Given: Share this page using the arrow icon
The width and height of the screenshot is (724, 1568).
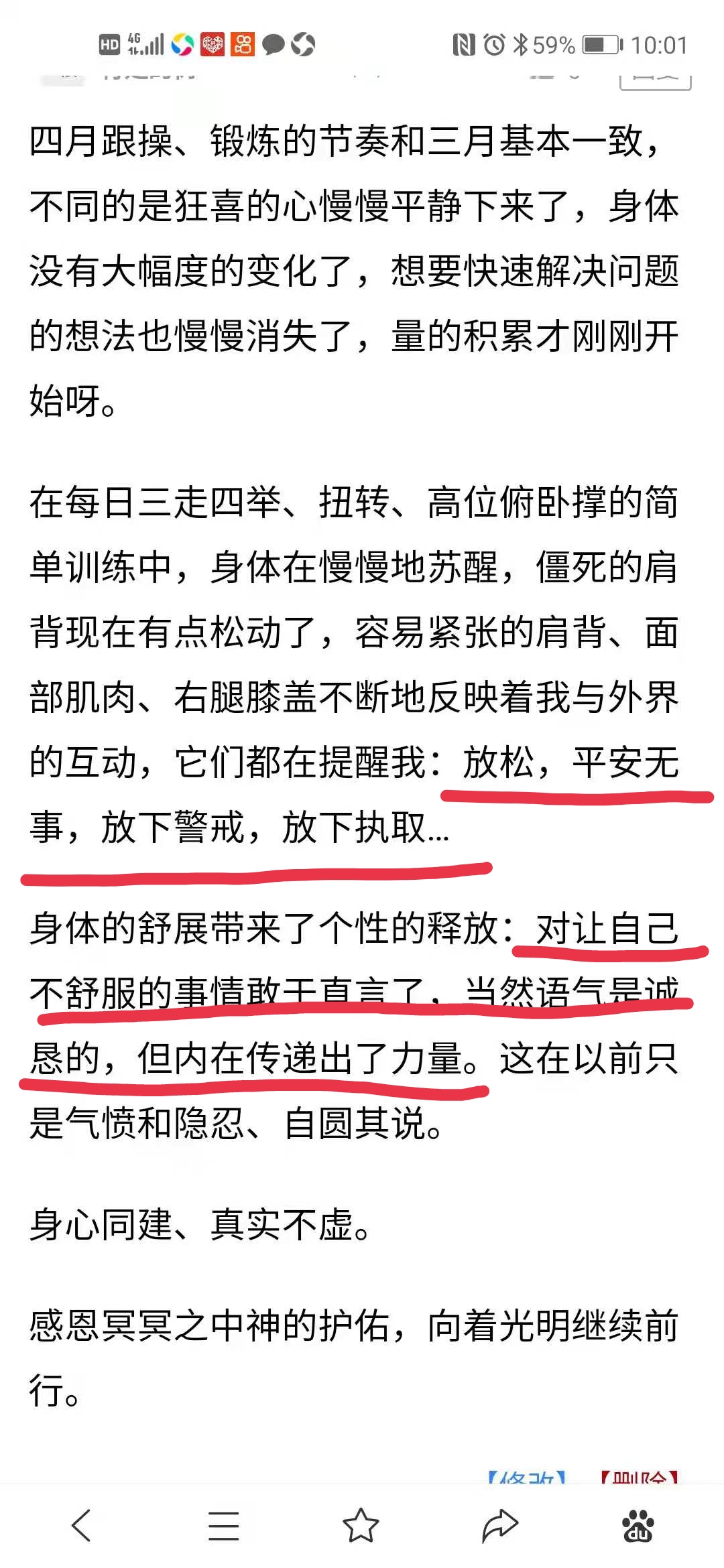Looking at the screenshot, I should pyautogui.click(x=500, y=1526).
